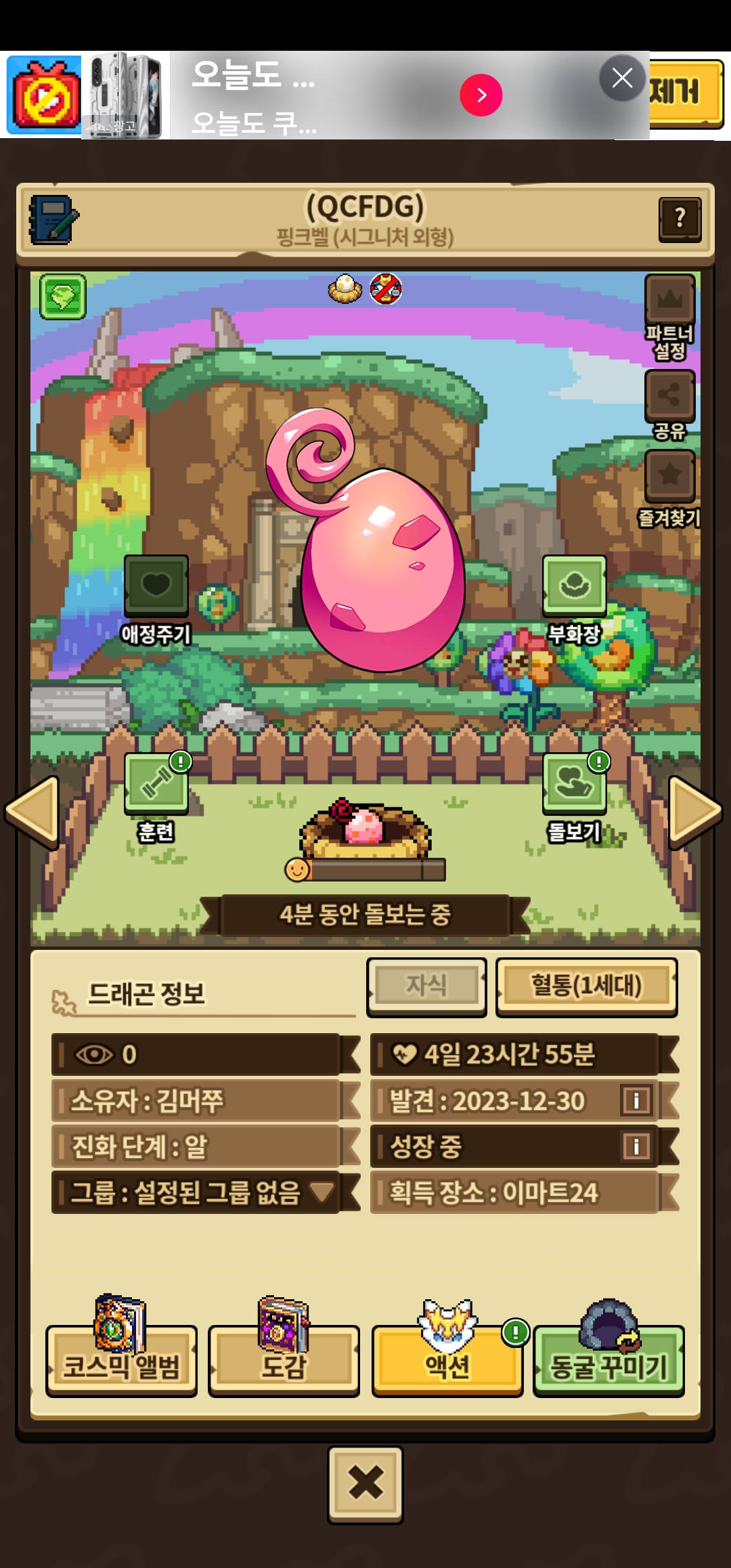Open the 액션 actions menu
The width and height of the screenshot is (731, 1568).
[447, 1361]
